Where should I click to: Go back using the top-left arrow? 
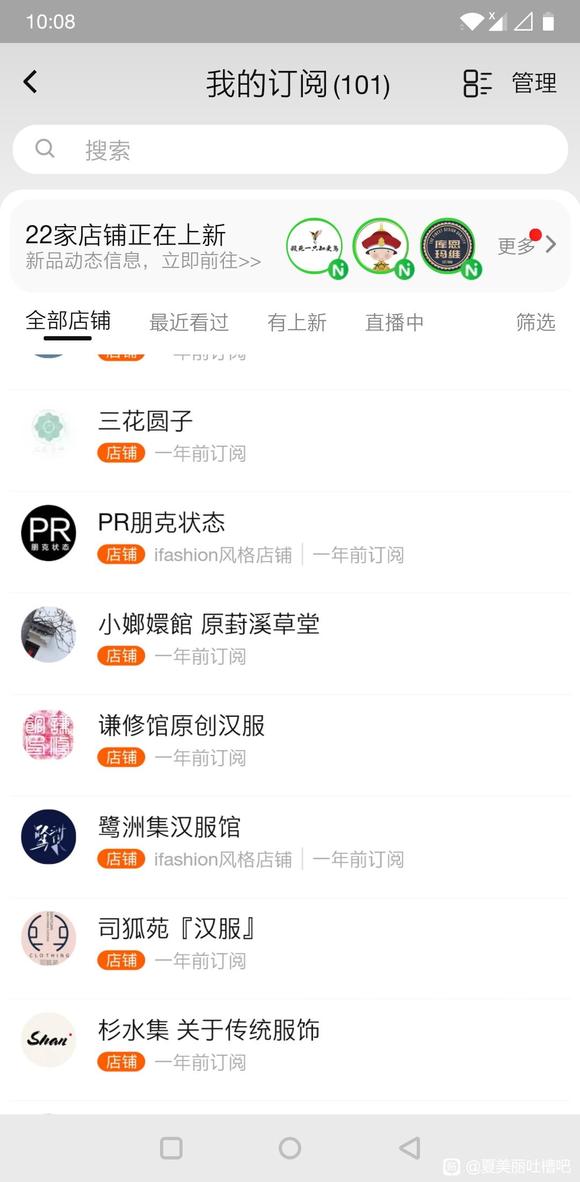click(x=30, y=82)
